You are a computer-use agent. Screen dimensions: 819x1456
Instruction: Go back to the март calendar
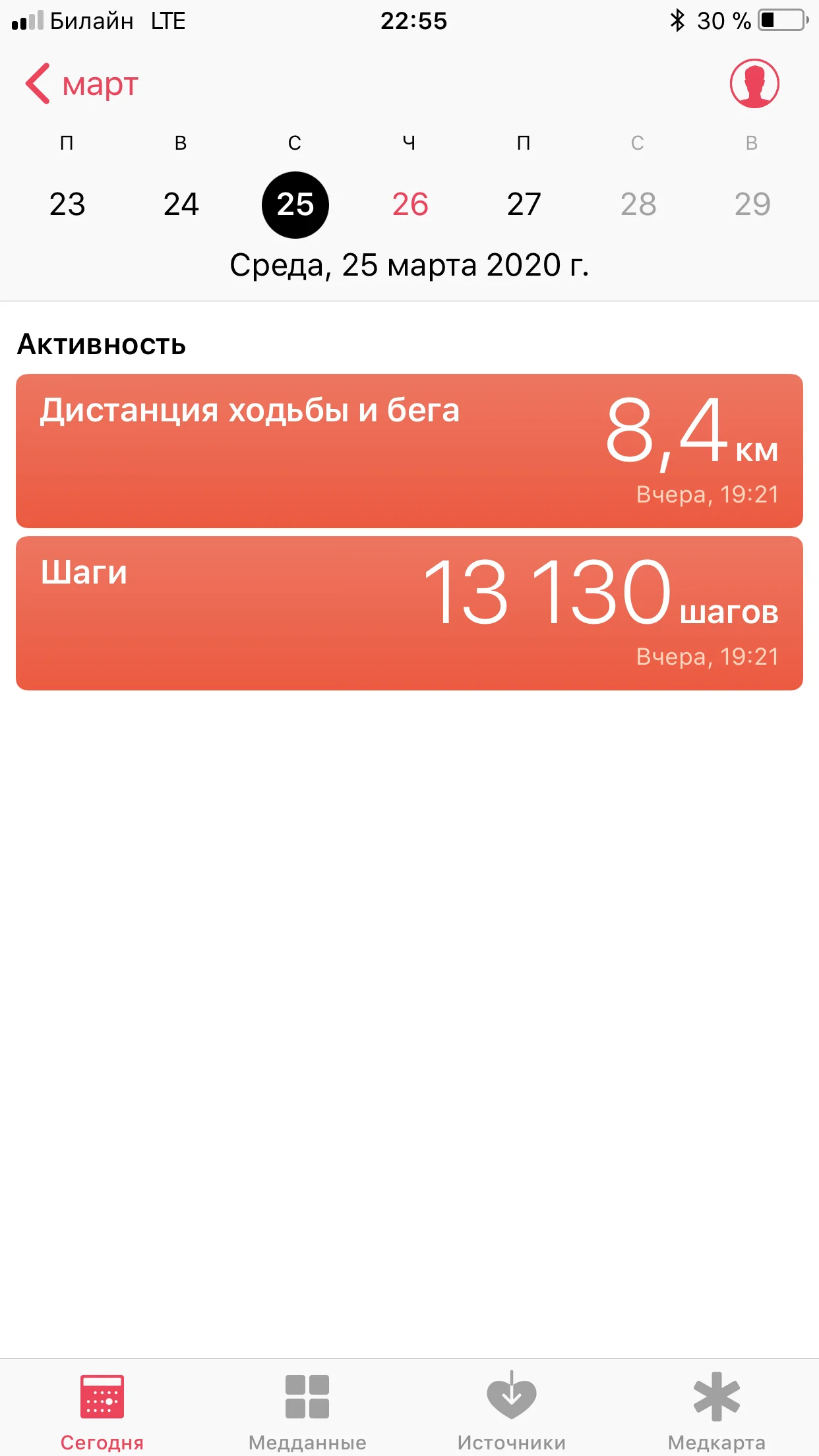[x=82, y=84]
